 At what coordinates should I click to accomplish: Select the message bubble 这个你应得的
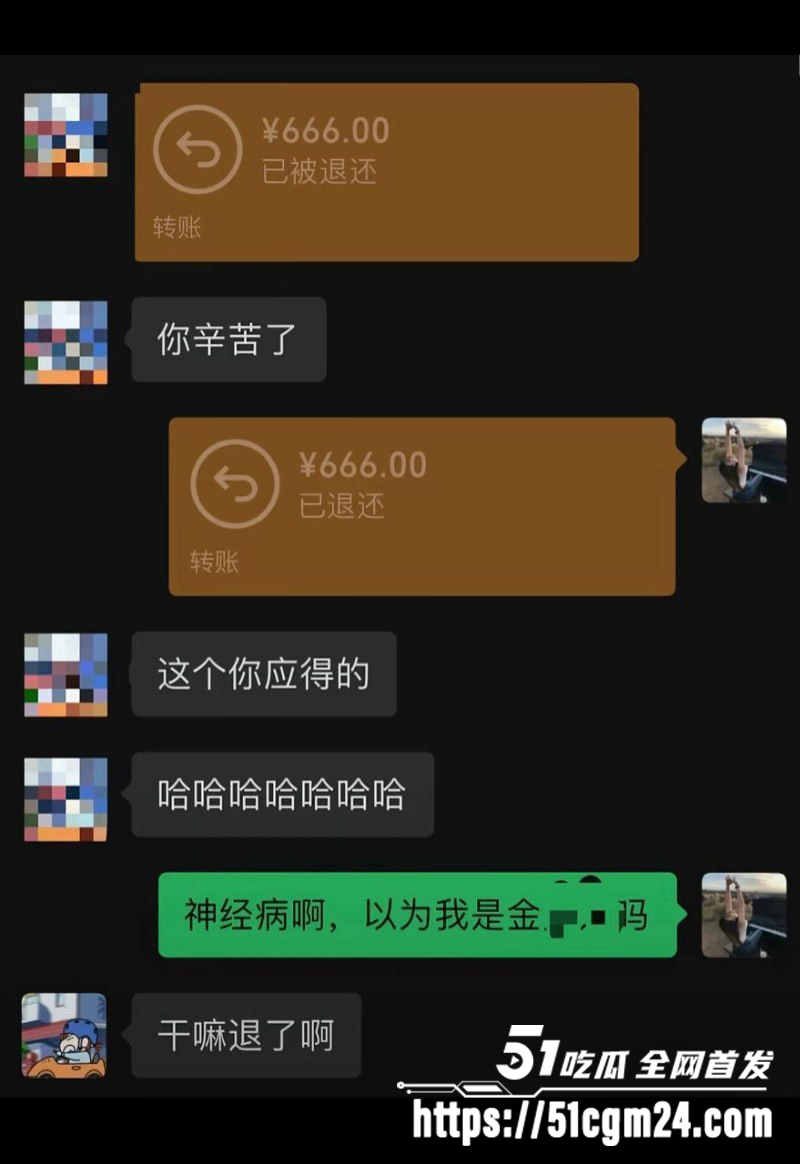(263, 674)
